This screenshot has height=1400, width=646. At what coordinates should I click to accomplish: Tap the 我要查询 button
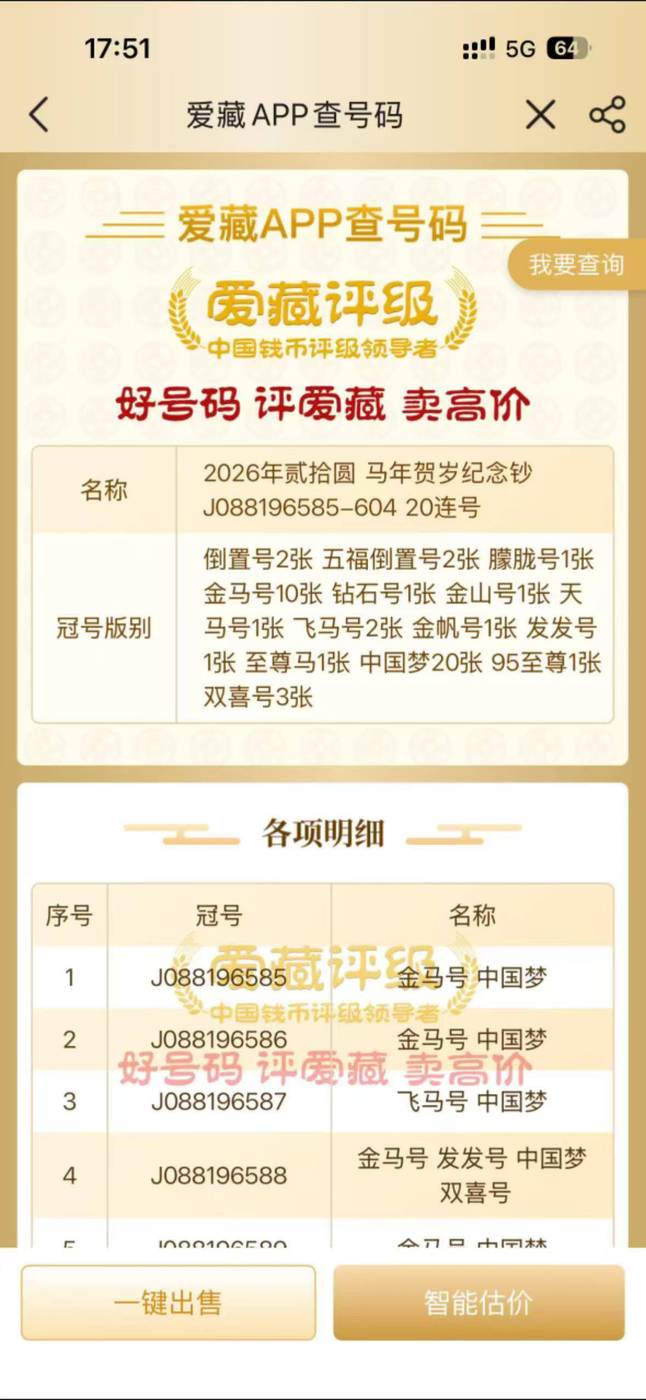pos(577,265)
